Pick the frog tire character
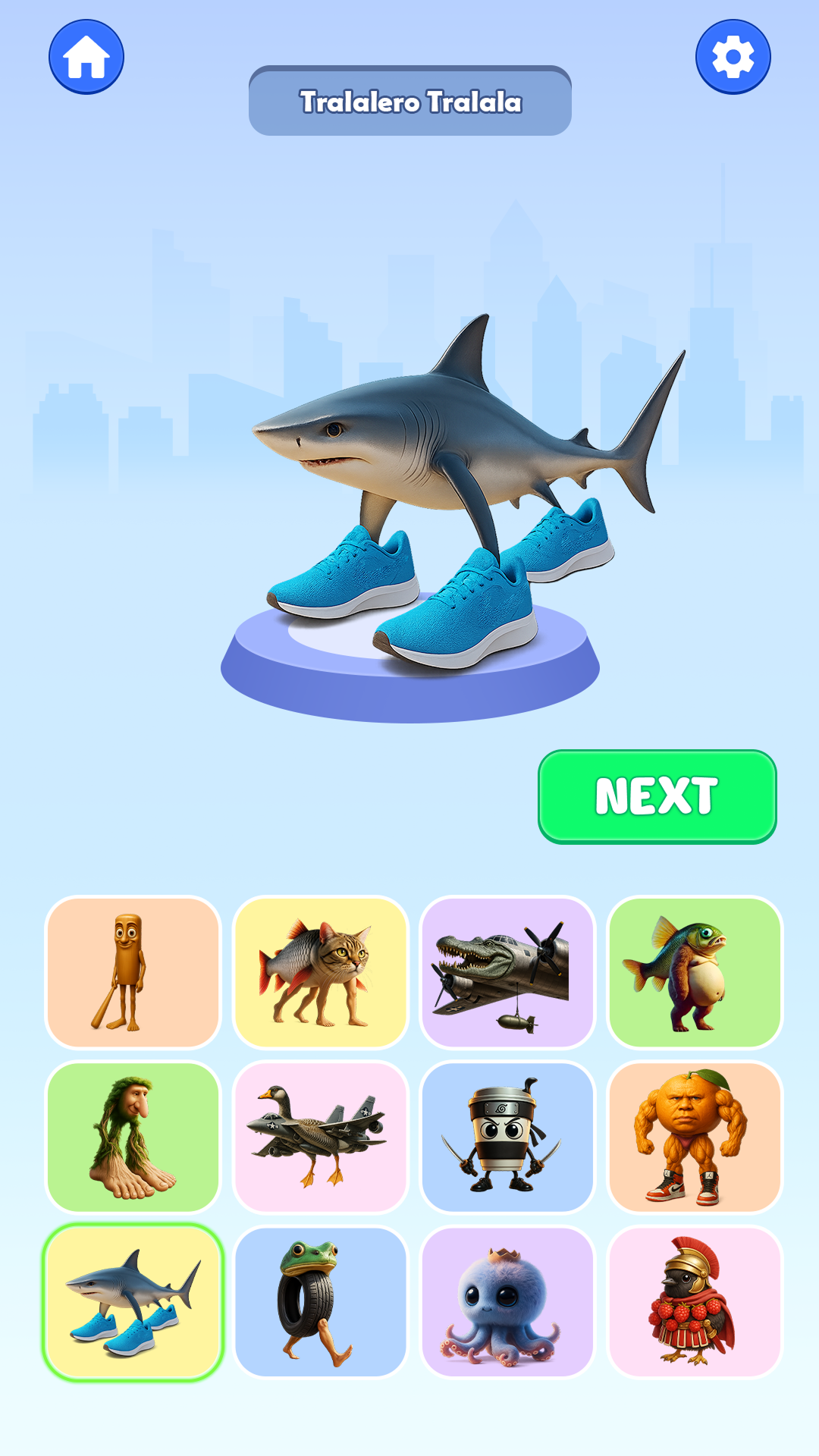 pyautogui.click(x=320, y=1302)
